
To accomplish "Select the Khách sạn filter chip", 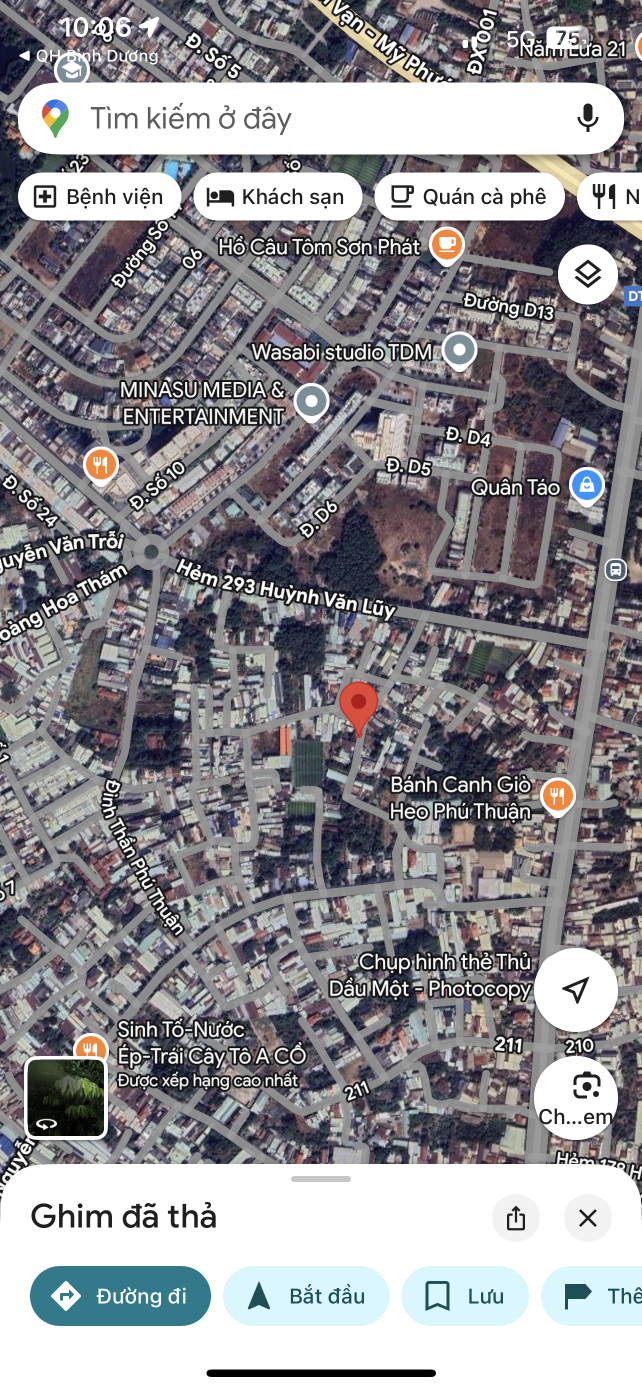I will (277, 197).
